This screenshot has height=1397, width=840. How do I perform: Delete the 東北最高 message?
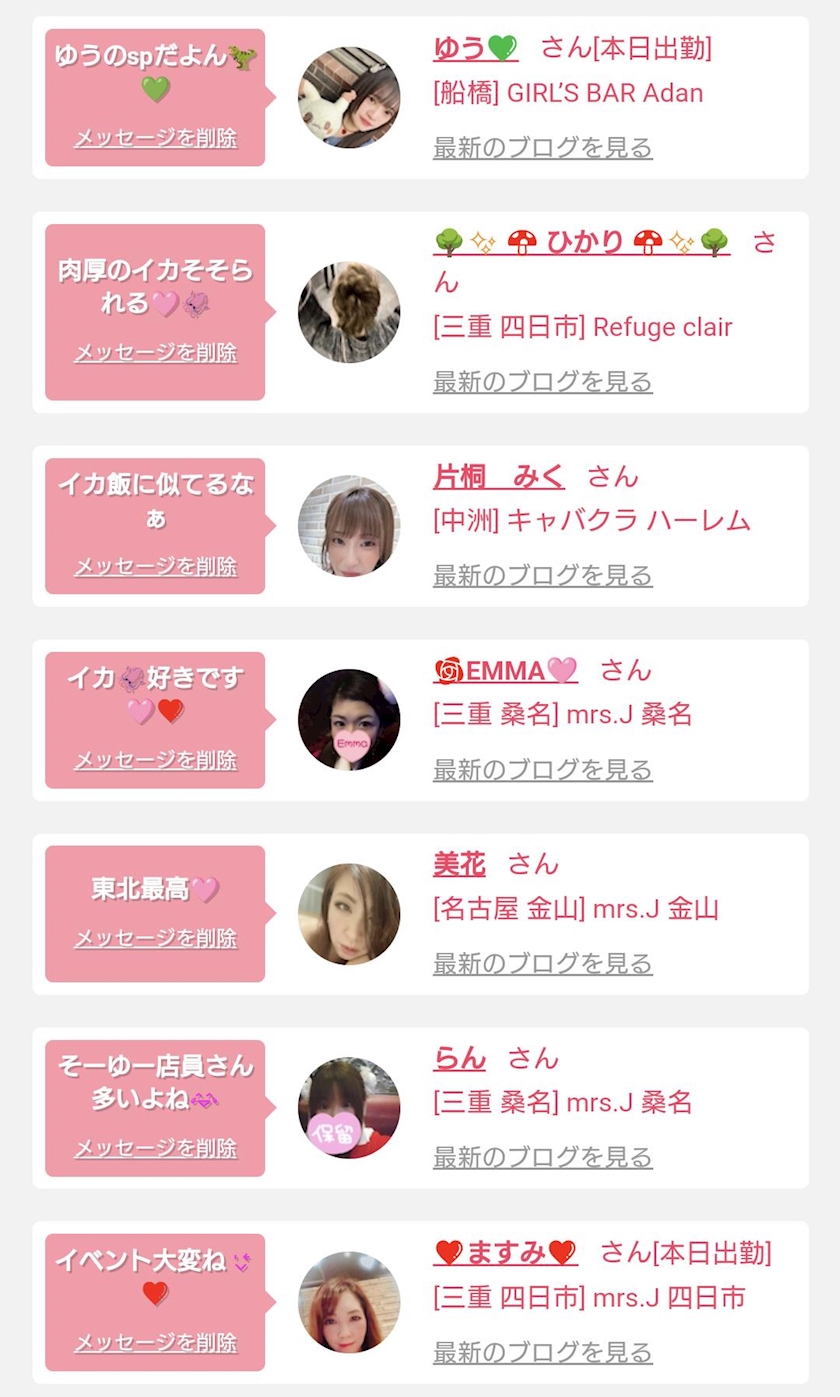point(155,938)
